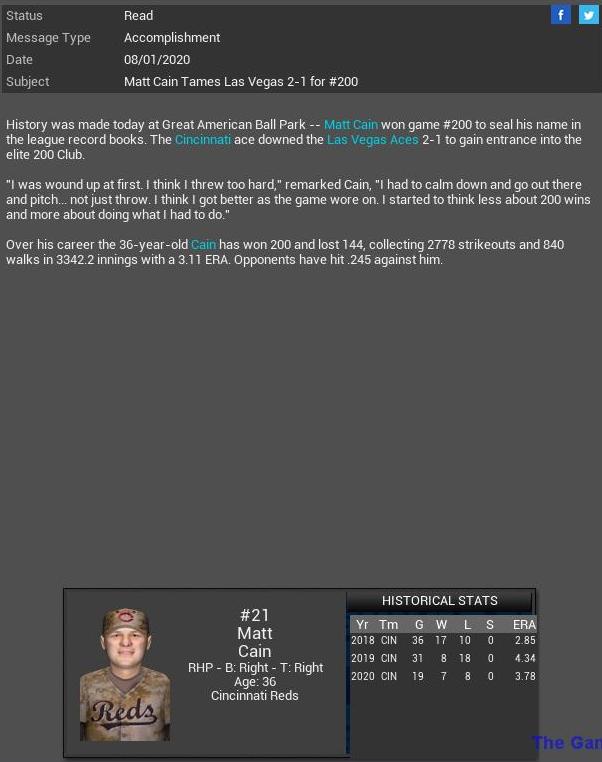Open Matt Cain's player card
The height and width of the screenshot is (762, 602).
(x=125, y=674)
